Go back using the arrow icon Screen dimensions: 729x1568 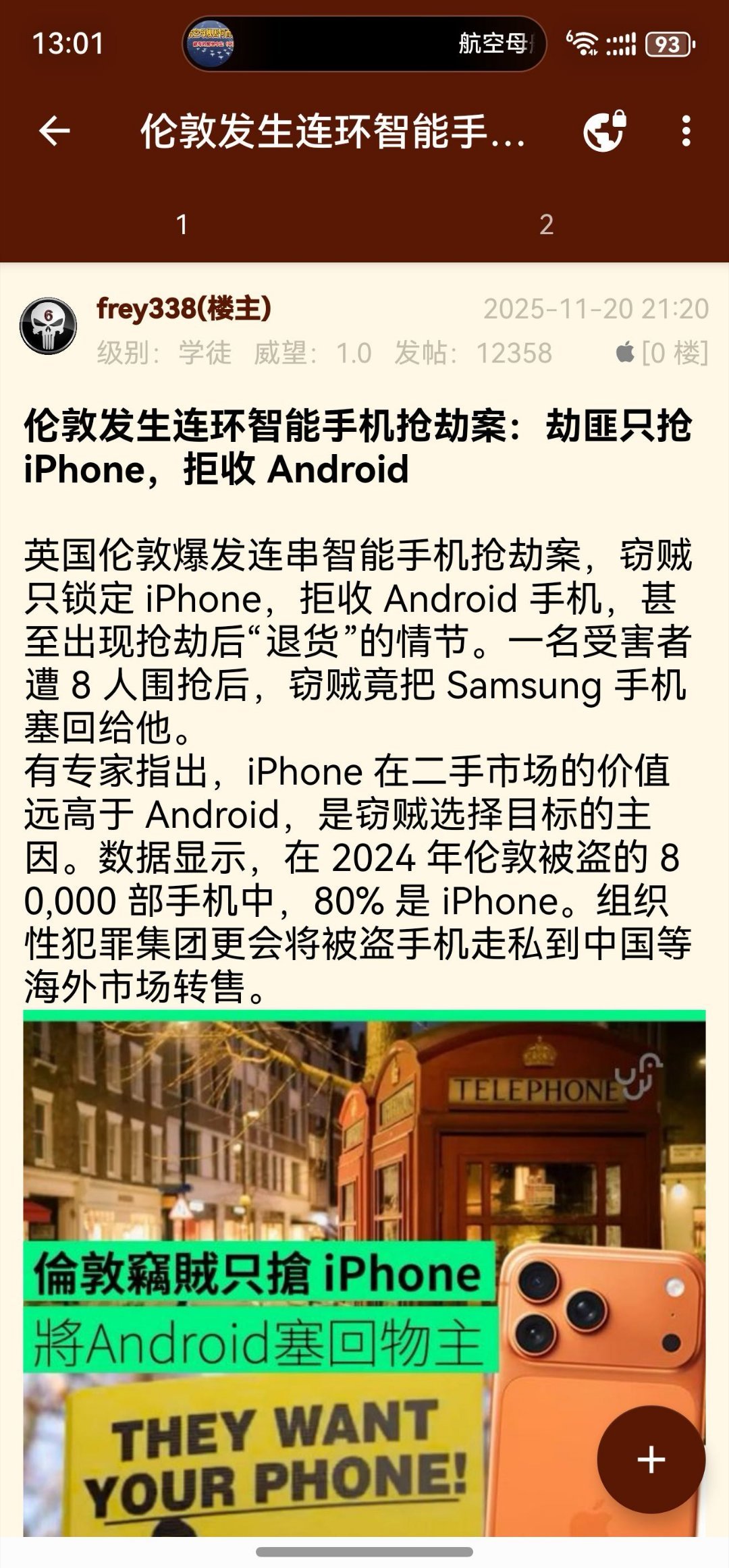coord(55,131)
